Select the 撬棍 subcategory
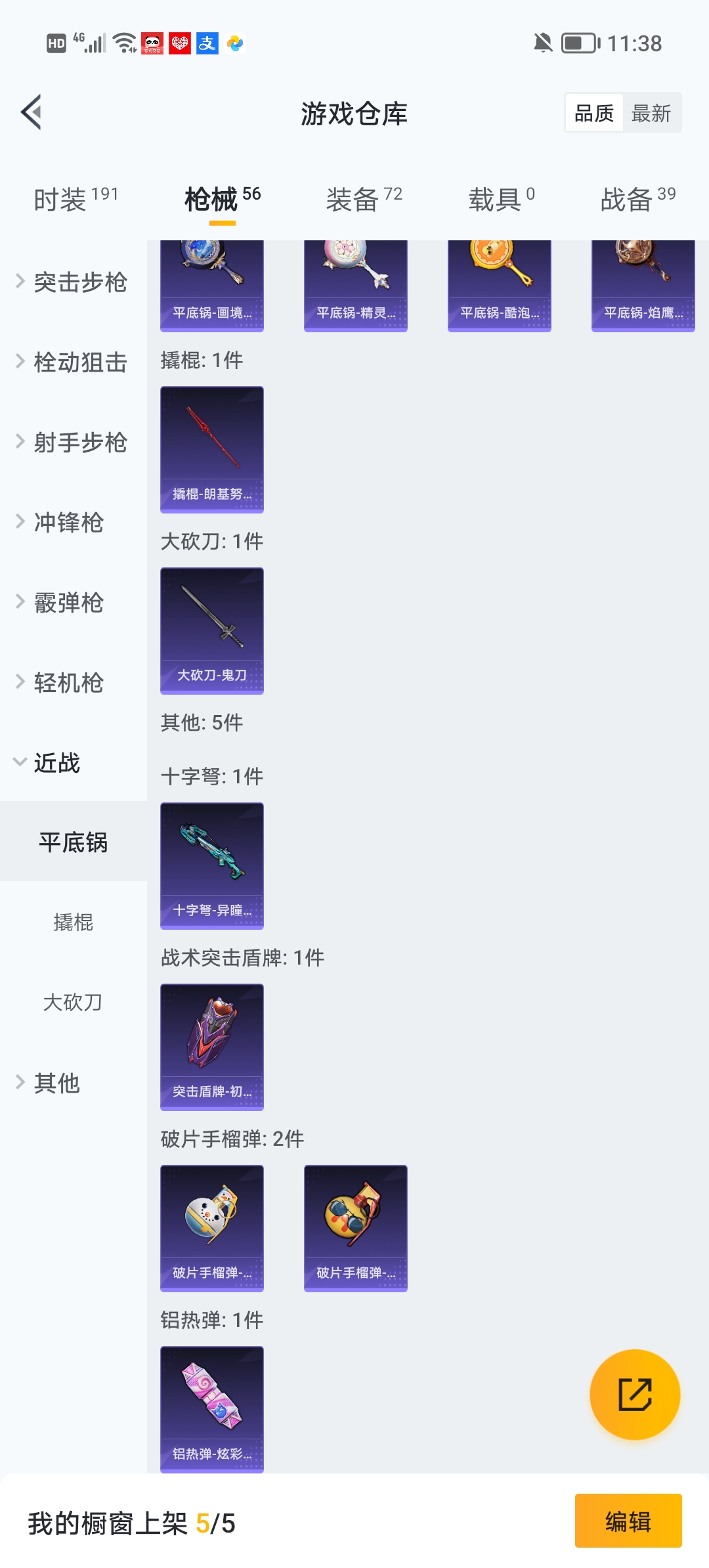709x1568 pixels. [x=73, y=923]
